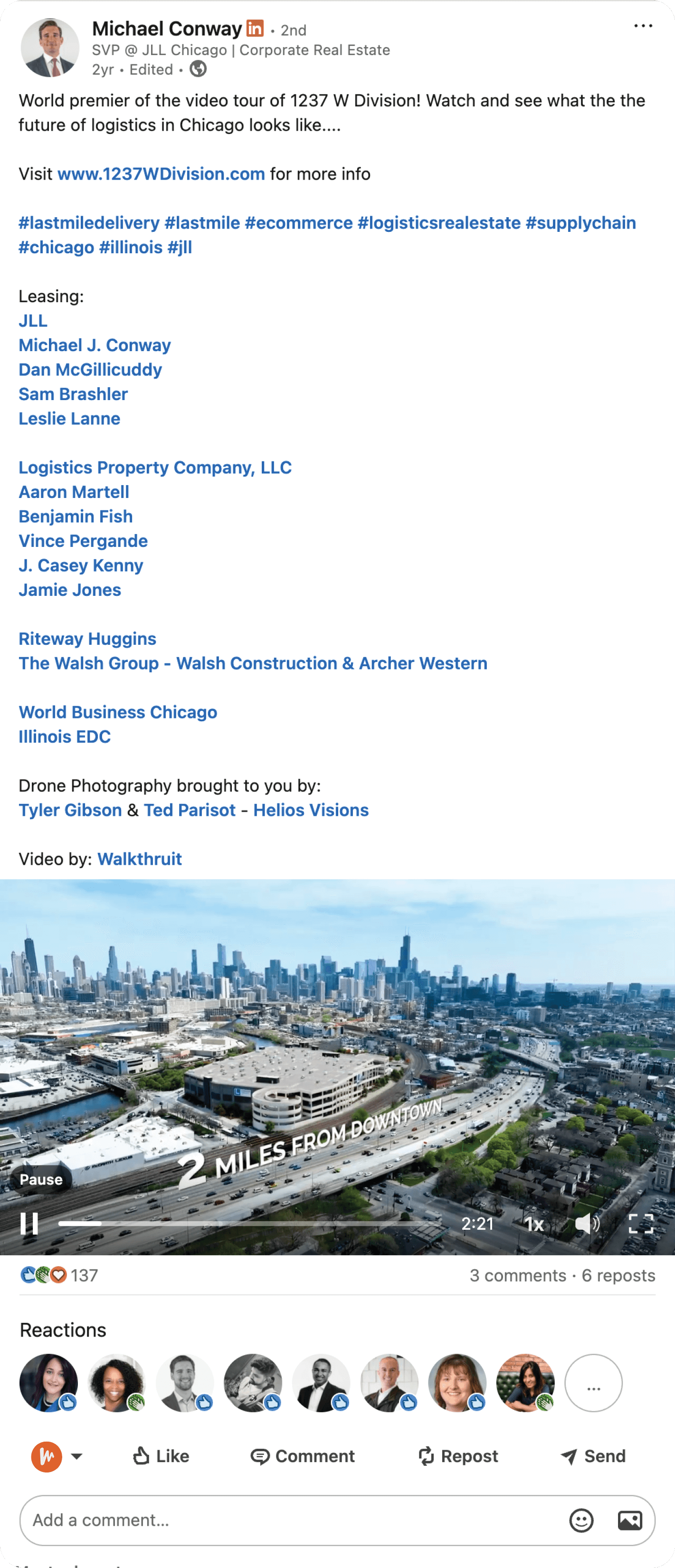Open the emoji picker in comment box
This screenshot has height=1568, width=675.
[x=580, y=1520]
